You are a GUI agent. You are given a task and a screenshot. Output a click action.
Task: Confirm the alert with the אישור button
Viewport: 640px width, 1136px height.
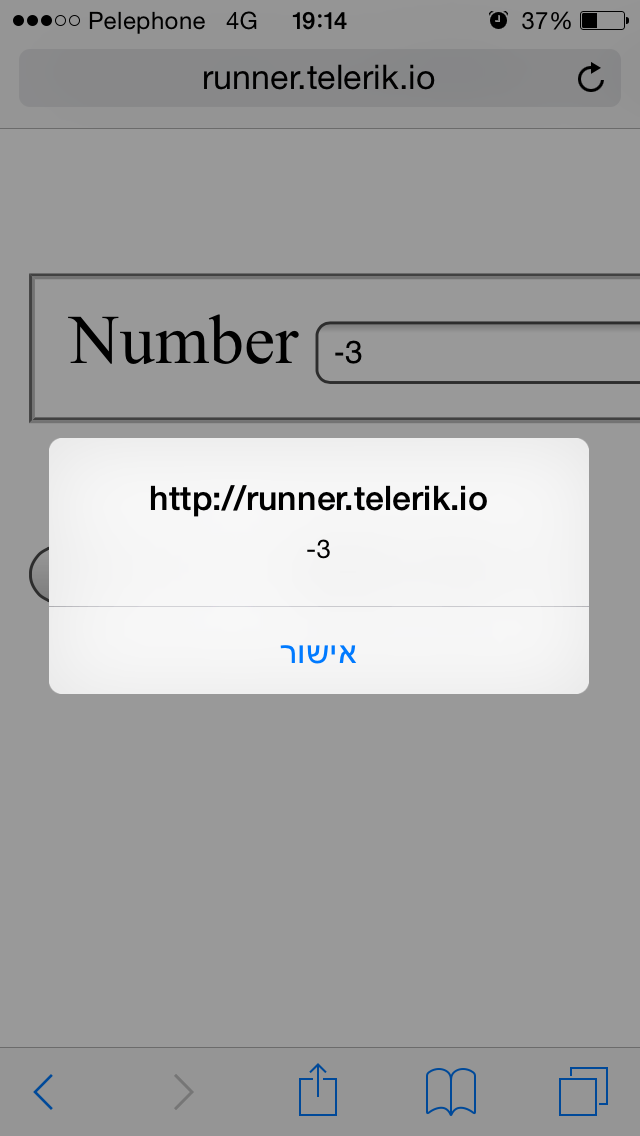tap(318, 652)
